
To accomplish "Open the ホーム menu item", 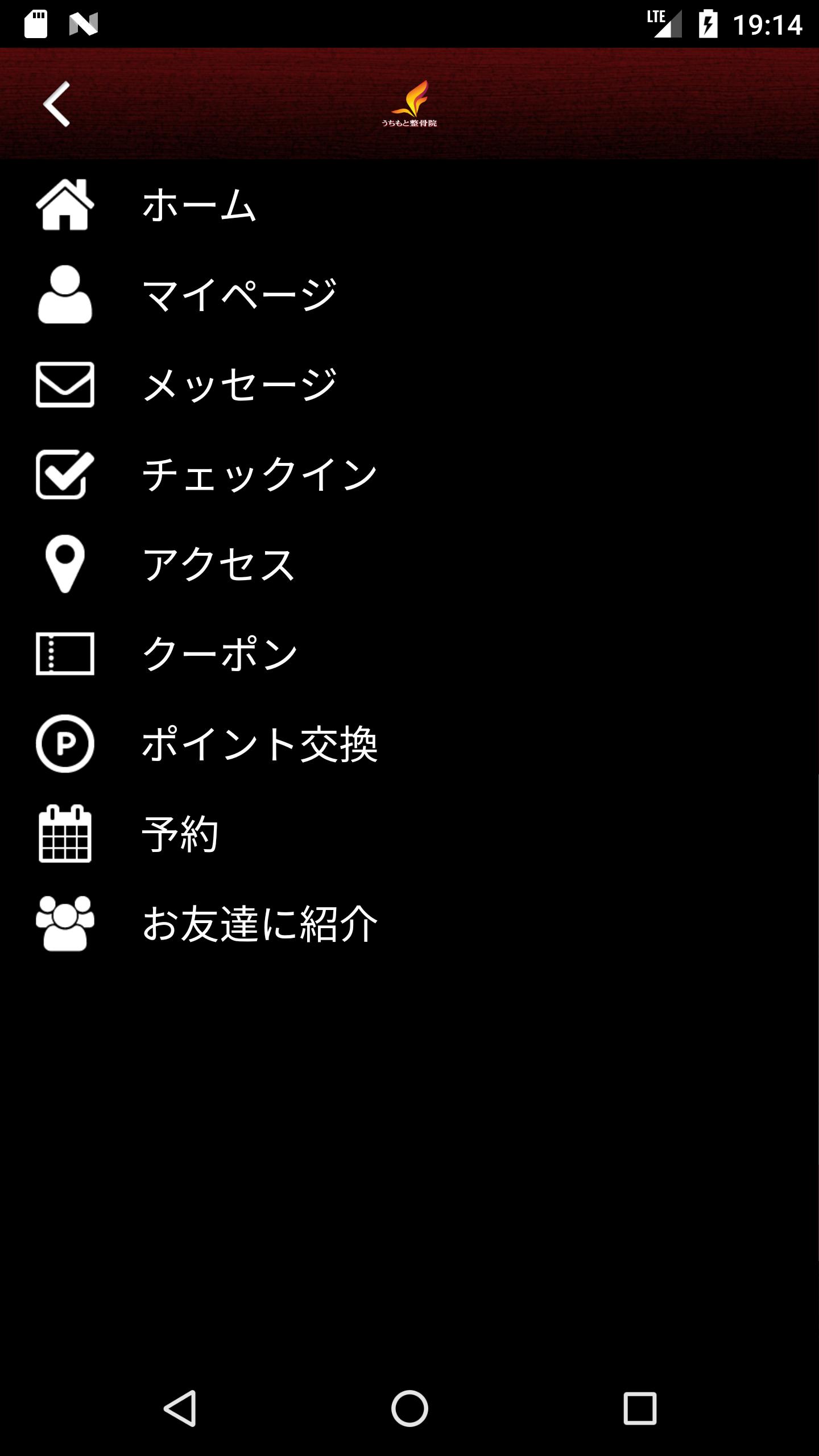I will click(x=199, y=205).
